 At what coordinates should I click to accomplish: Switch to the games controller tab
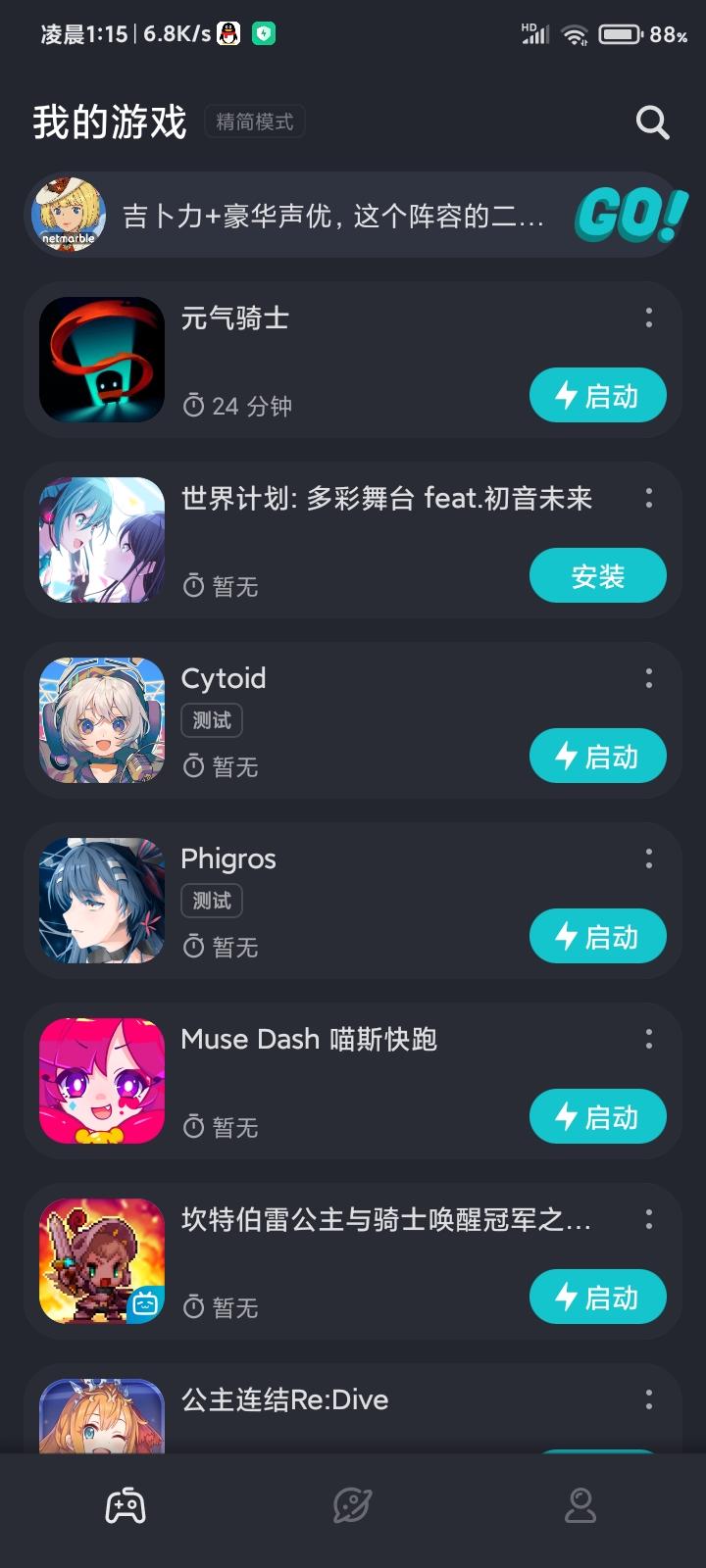[x=126, y=1506]
